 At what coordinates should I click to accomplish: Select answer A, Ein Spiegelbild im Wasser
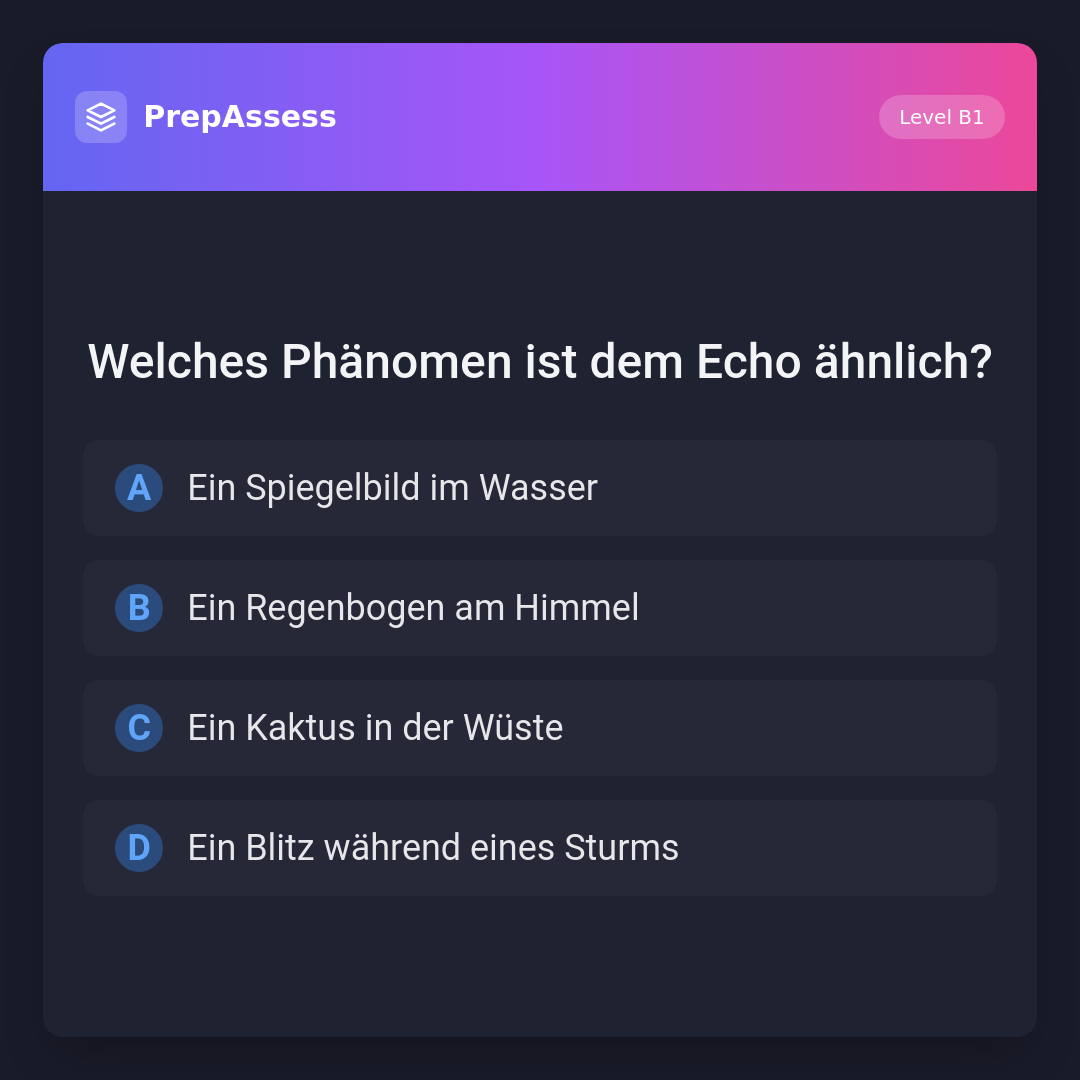coord(540,488)
